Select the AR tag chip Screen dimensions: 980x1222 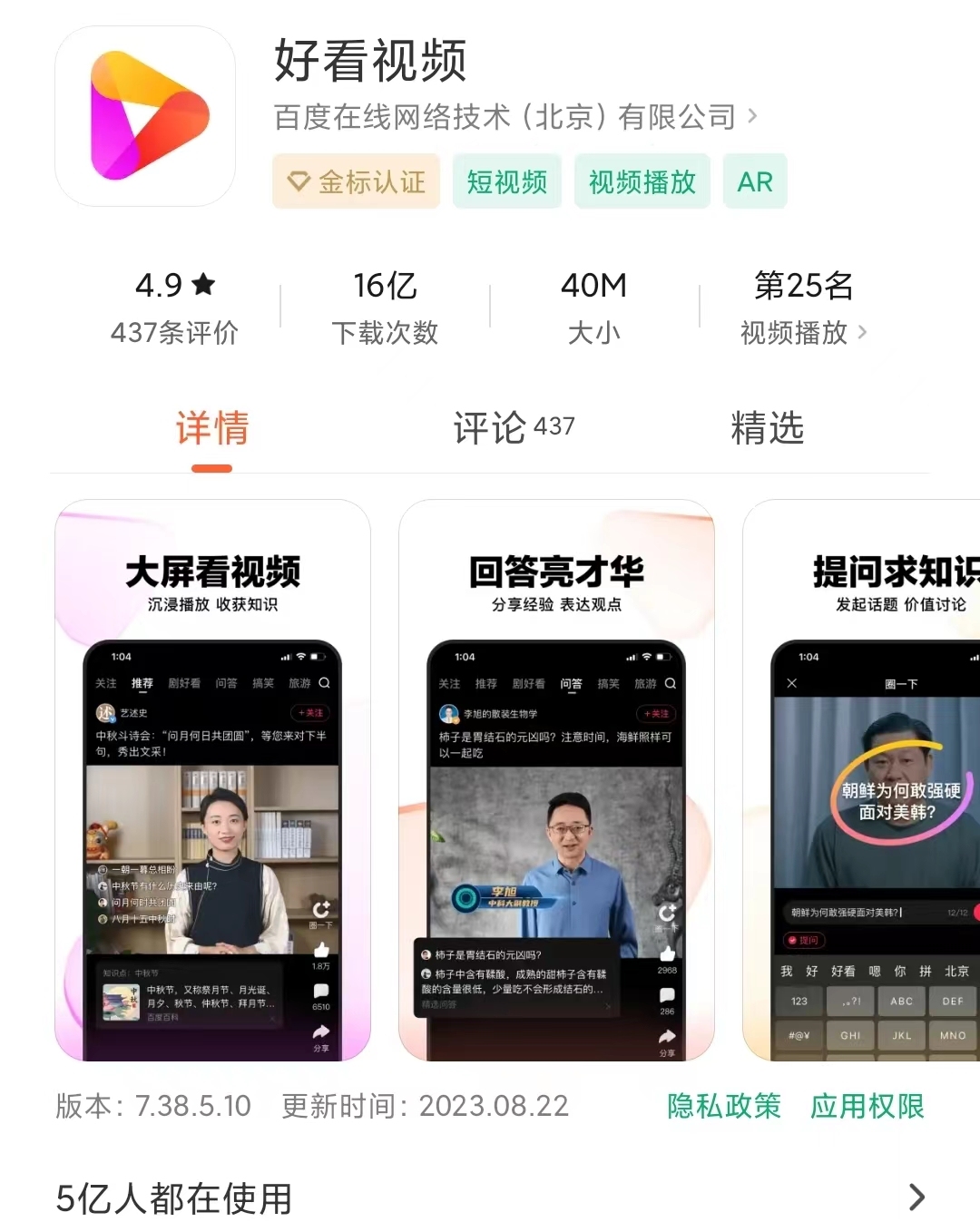(x=754, y=181)
